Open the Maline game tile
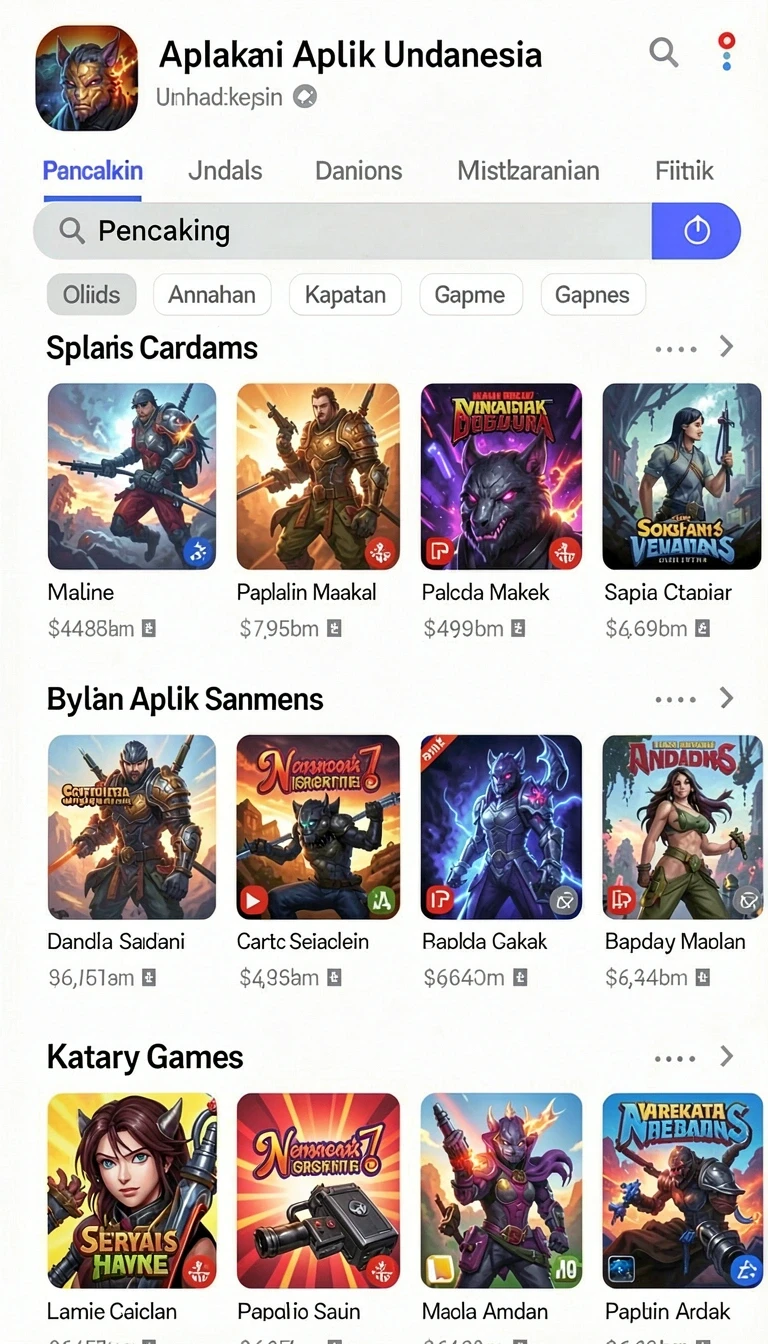 click(132, 510)
